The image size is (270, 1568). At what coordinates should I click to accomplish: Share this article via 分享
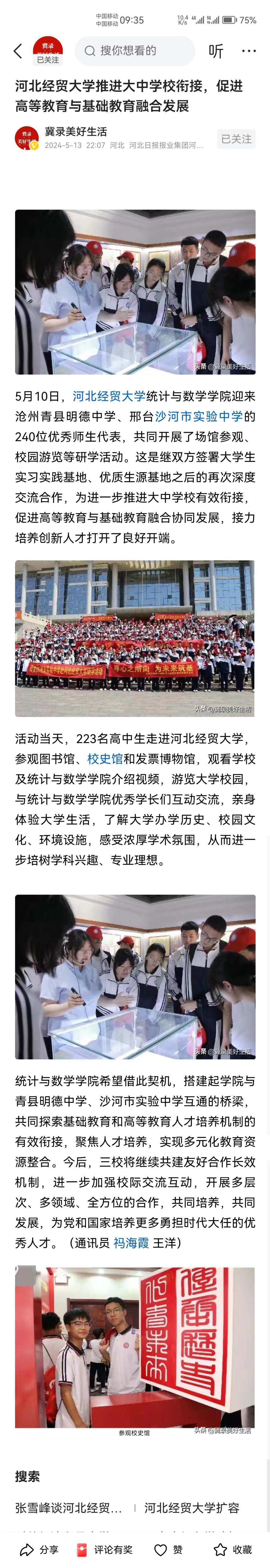pos(40,1549)
